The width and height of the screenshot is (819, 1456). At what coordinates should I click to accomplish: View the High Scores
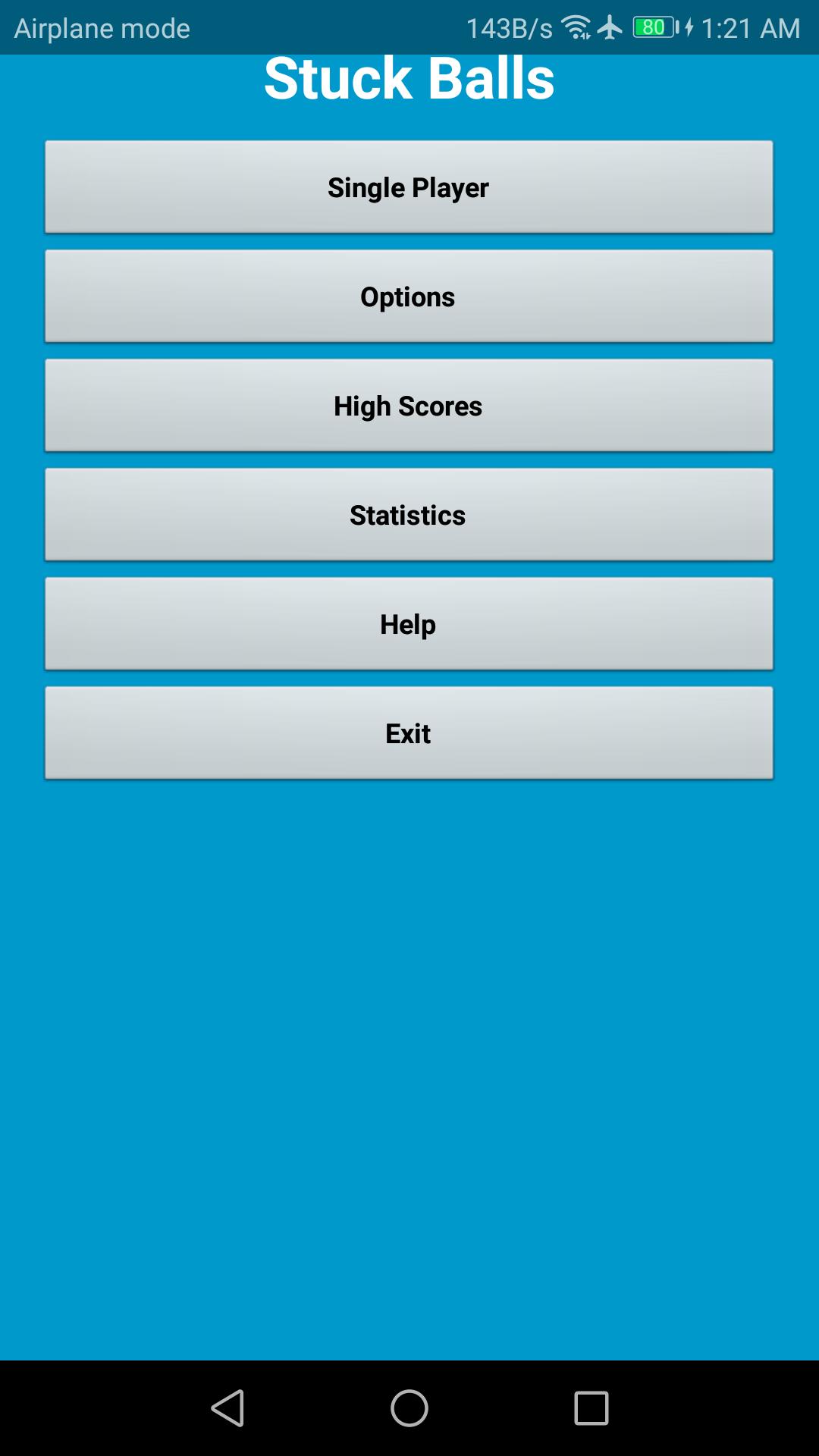(x=409, y=406)
